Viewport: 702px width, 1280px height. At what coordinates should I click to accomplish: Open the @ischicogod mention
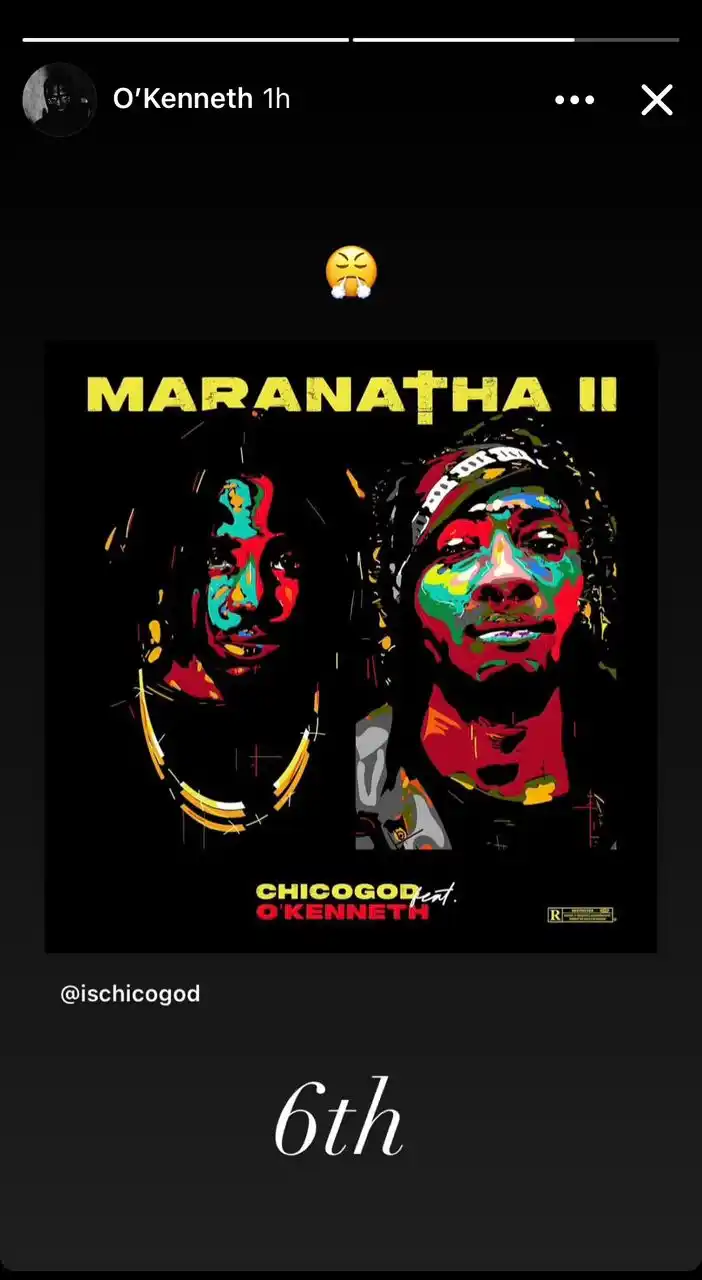pyautogui.click(x=130, y=994)
